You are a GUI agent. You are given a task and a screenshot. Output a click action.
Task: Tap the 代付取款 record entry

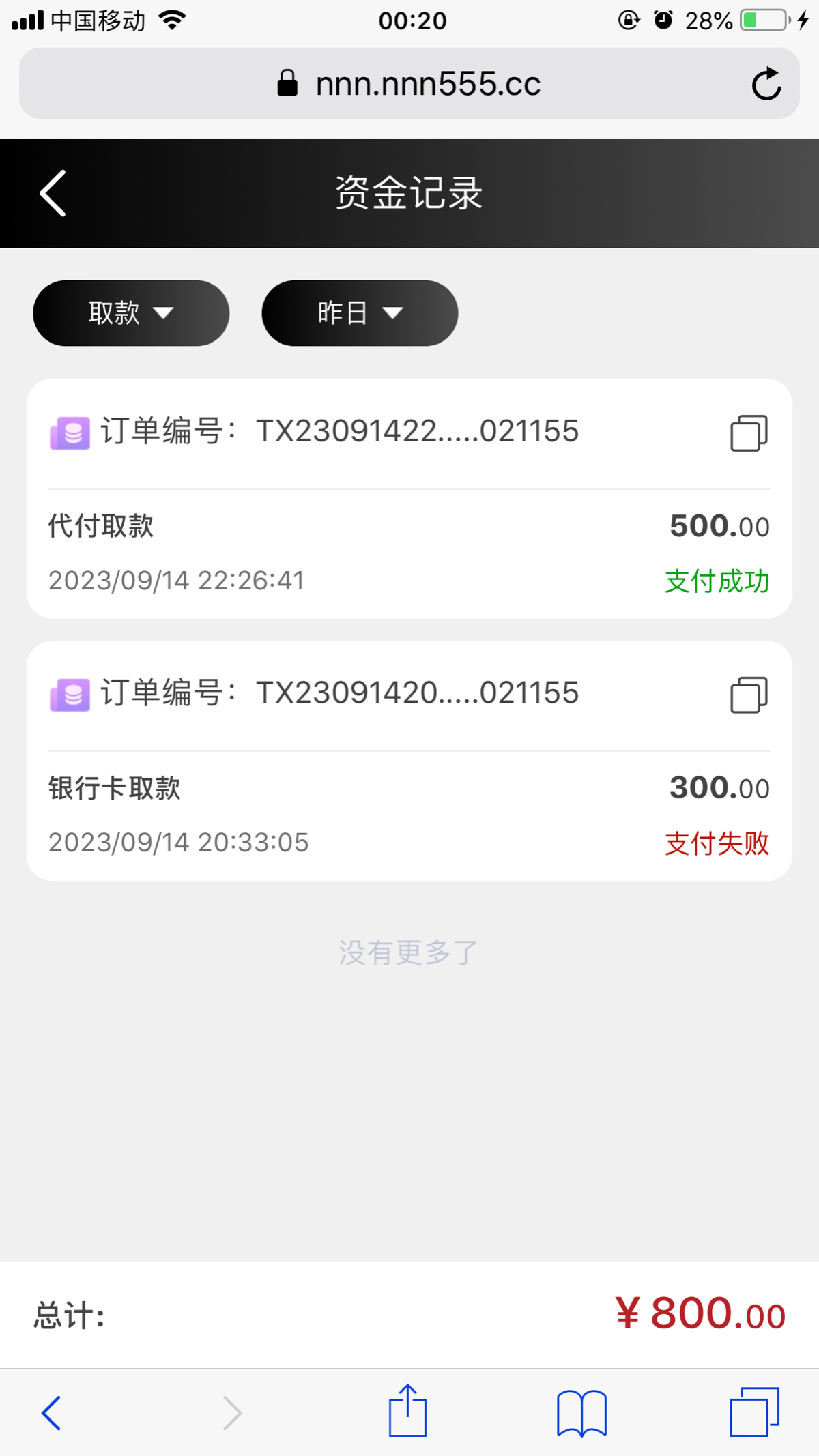(100, 525)
